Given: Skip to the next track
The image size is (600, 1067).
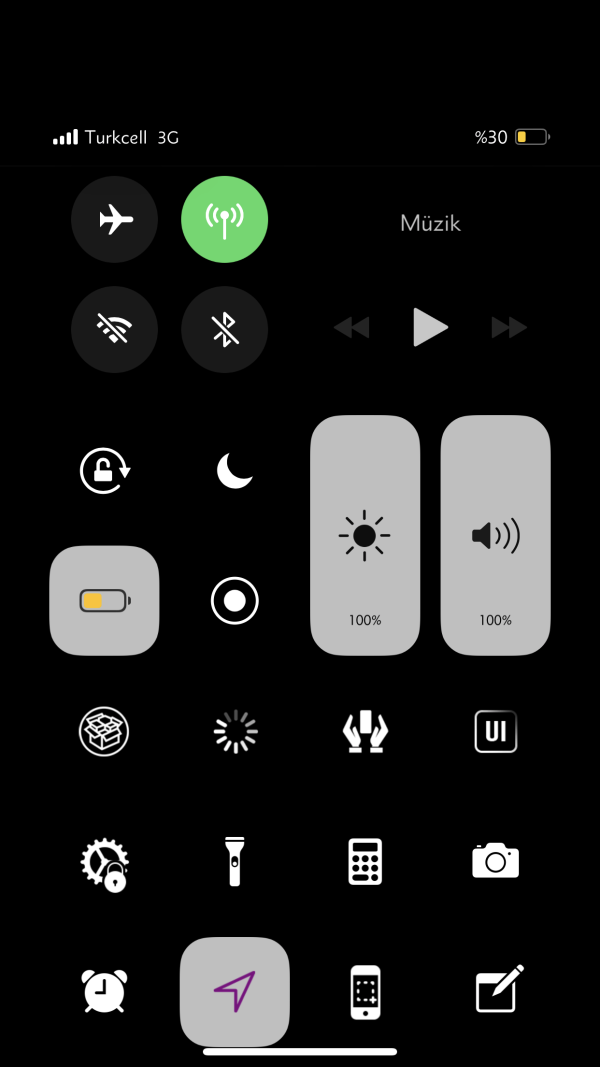Looking at the screenshot, I should 508,327.
